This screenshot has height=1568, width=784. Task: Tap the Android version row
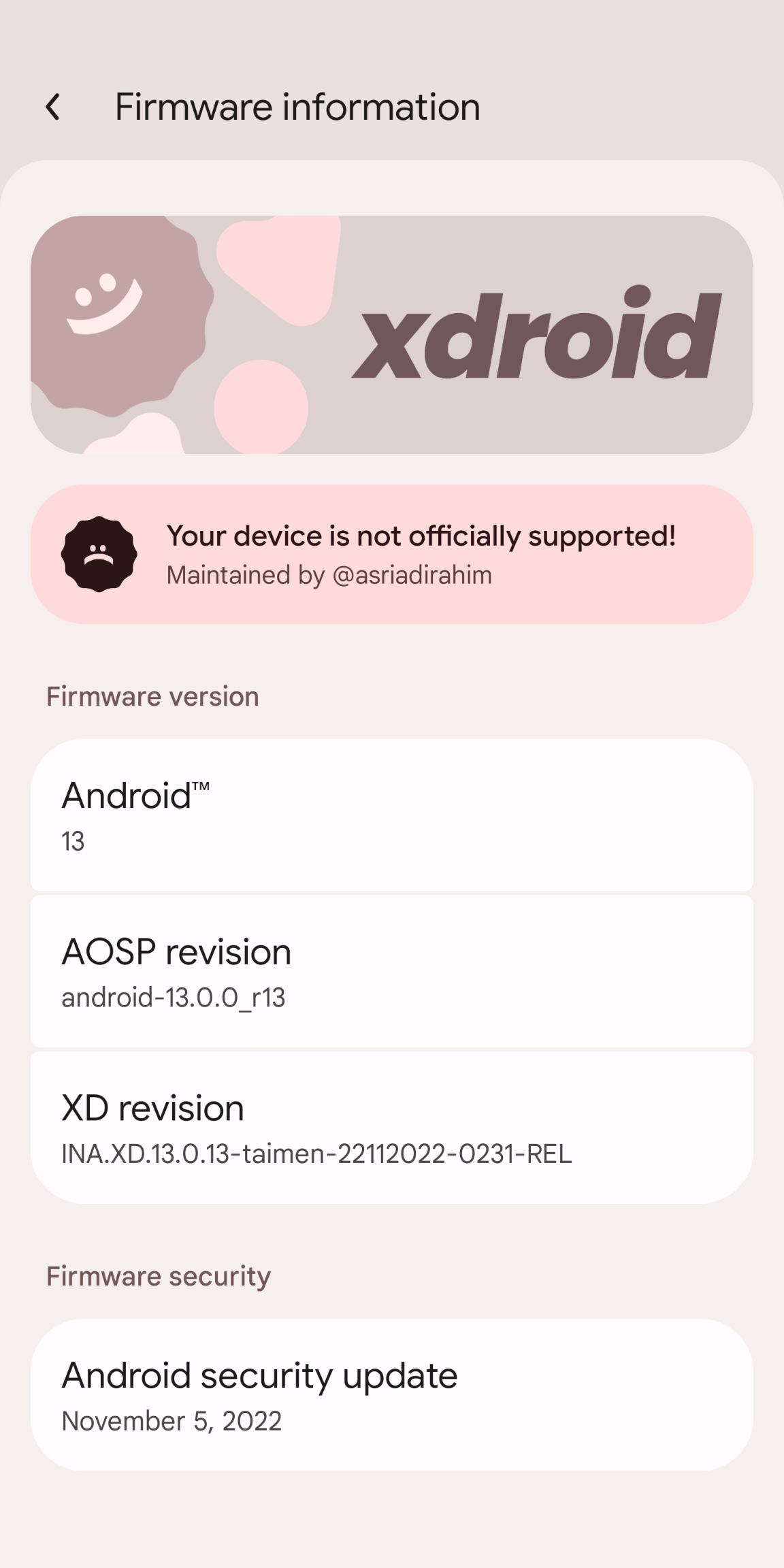coord(391,815)
